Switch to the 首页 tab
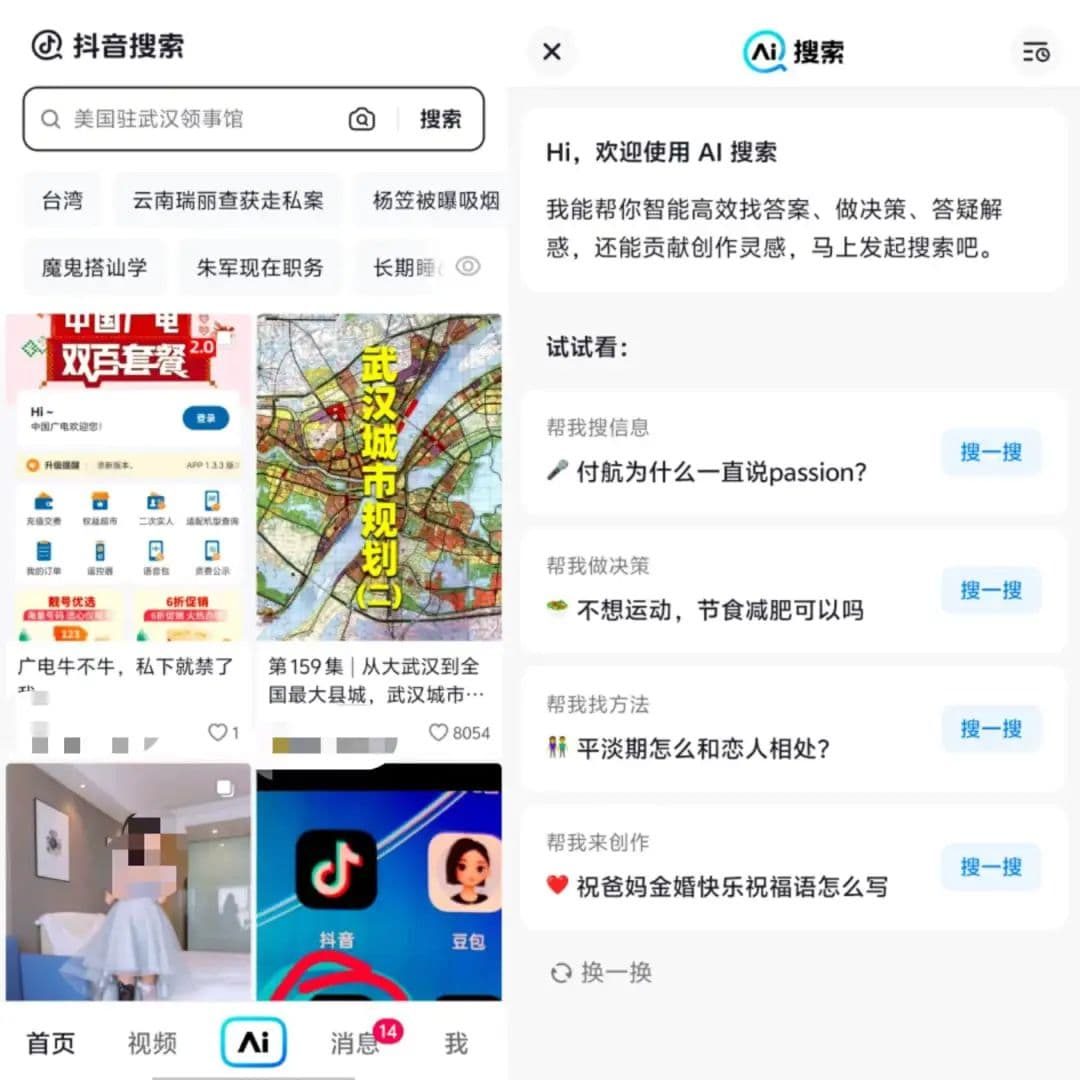The image size is (1080, 1080). 50,1043
